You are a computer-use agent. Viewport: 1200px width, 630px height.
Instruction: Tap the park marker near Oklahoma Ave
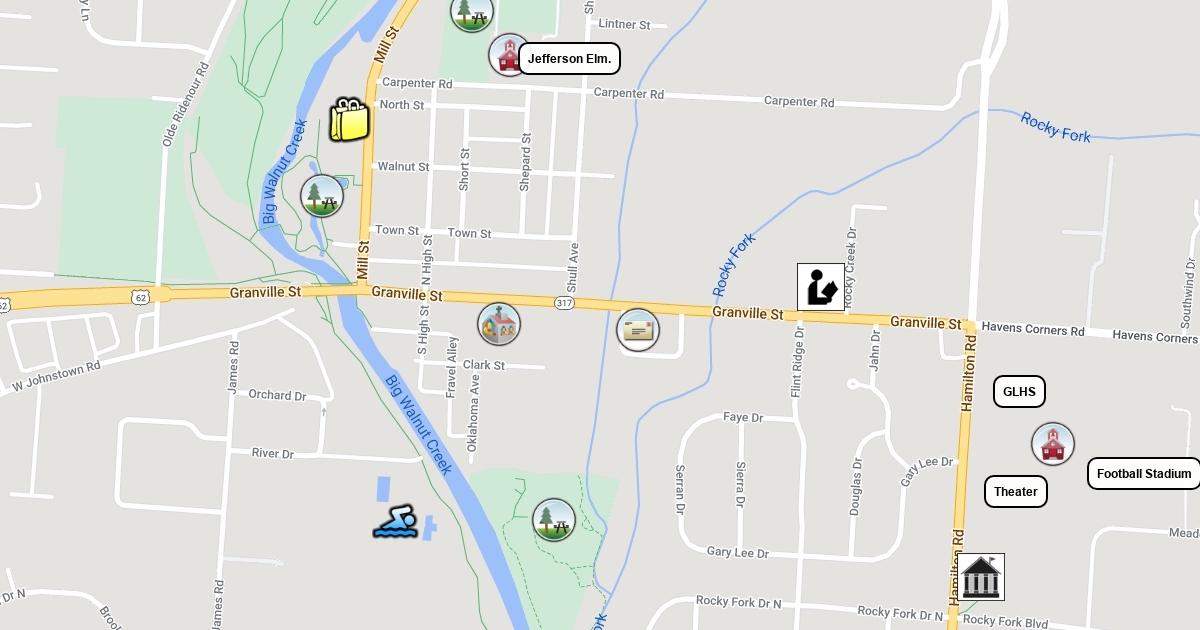point(554,520)
